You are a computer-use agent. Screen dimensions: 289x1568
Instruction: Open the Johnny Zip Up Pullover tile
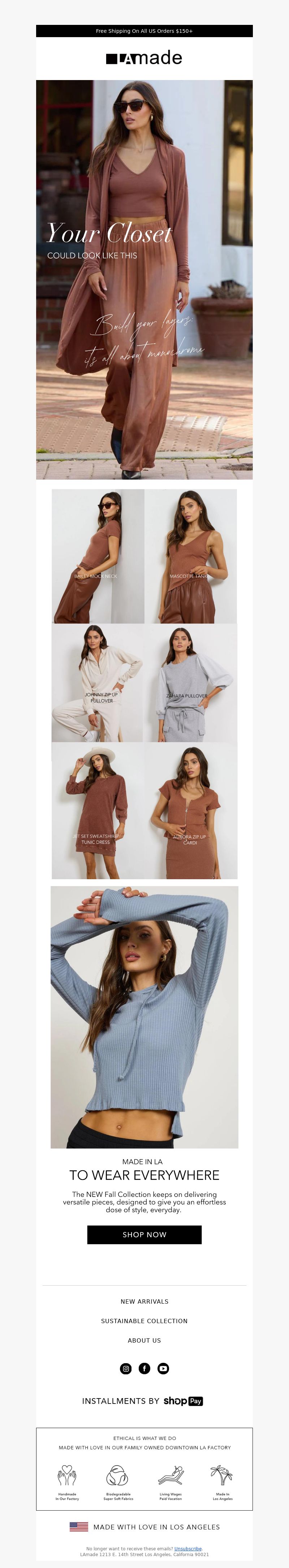coord(98,683)
